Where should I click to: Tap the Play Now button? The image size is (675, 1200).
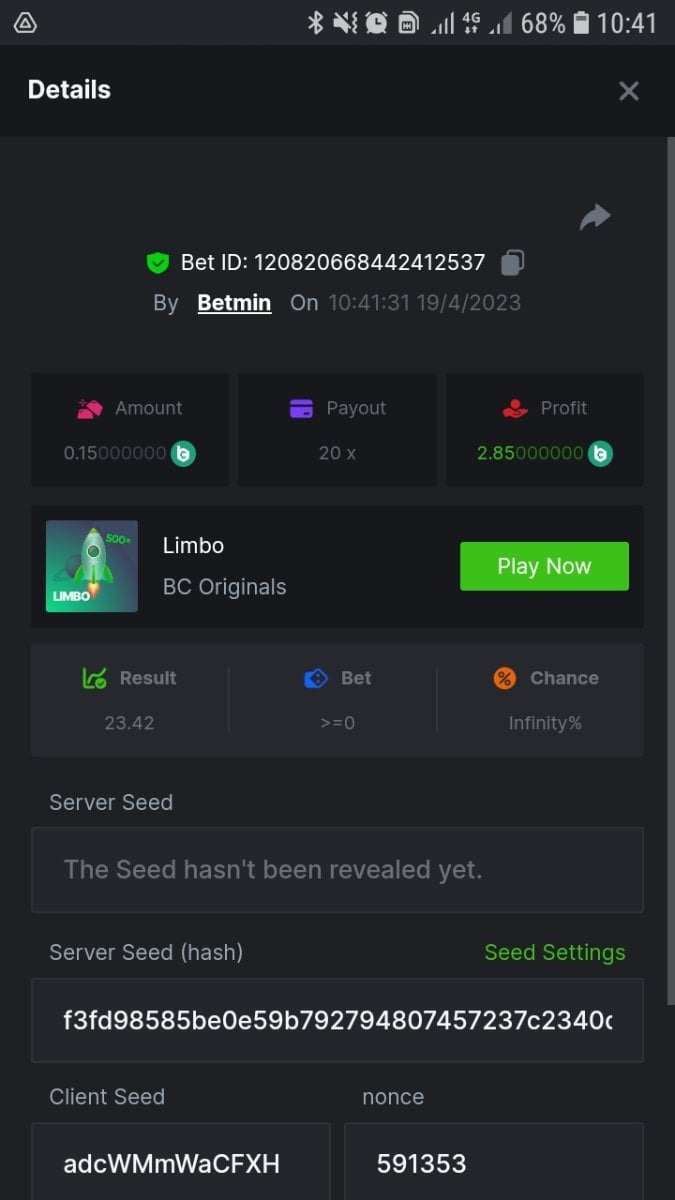point(544,566)
